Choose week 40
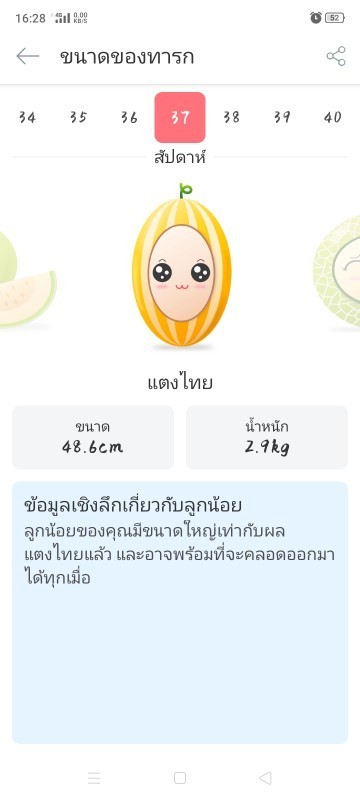This screenshot has height=800, width=360. tap(332, 117)
